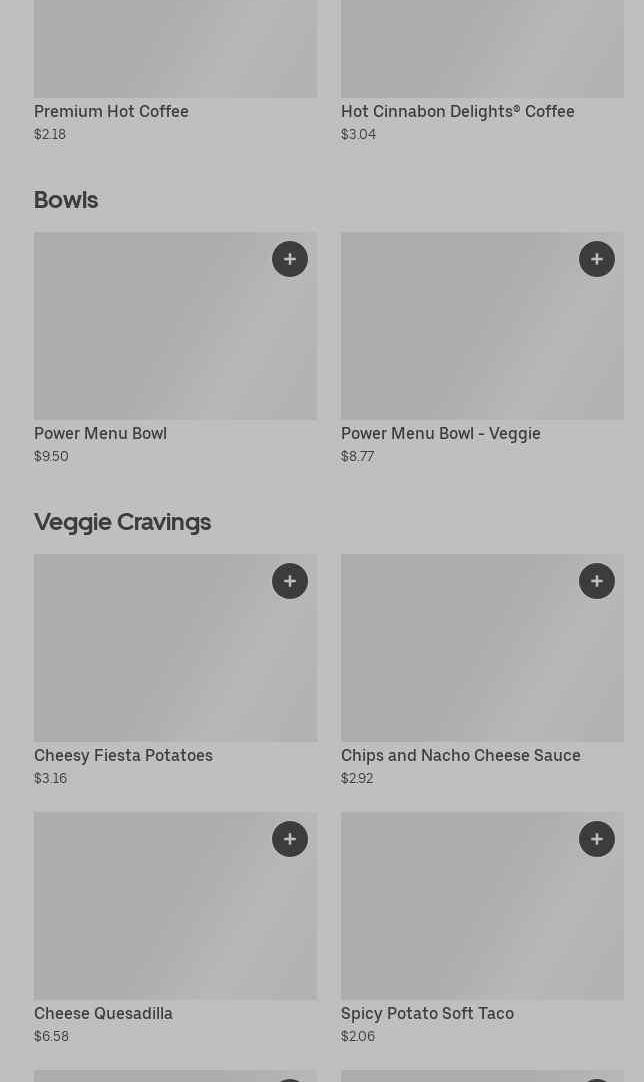Add Cheese Quesadilla to cart
644x1082 pixels.
(x=290, y=838)
